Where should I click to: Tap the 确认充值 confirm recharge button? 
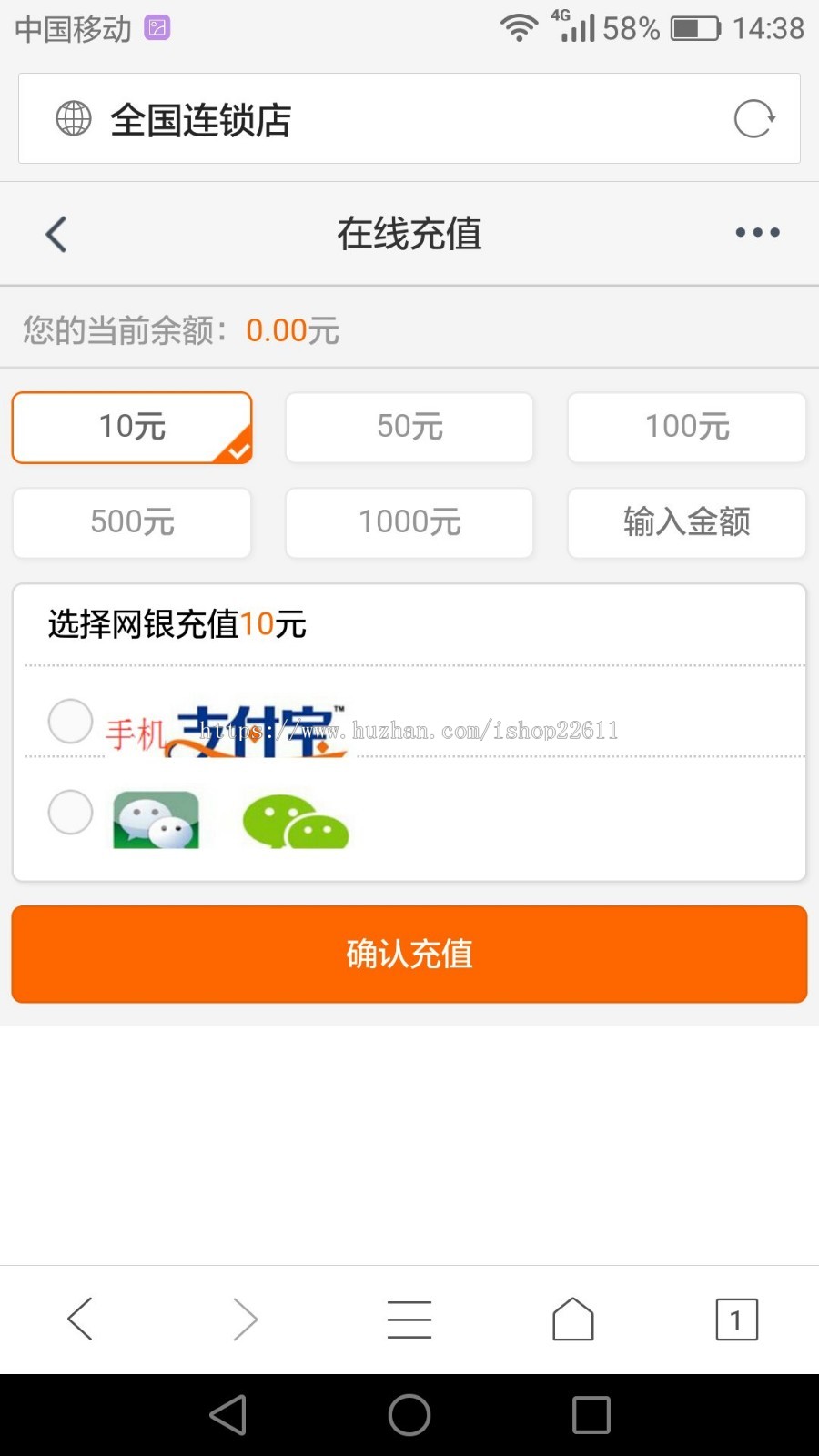(409, 954)
